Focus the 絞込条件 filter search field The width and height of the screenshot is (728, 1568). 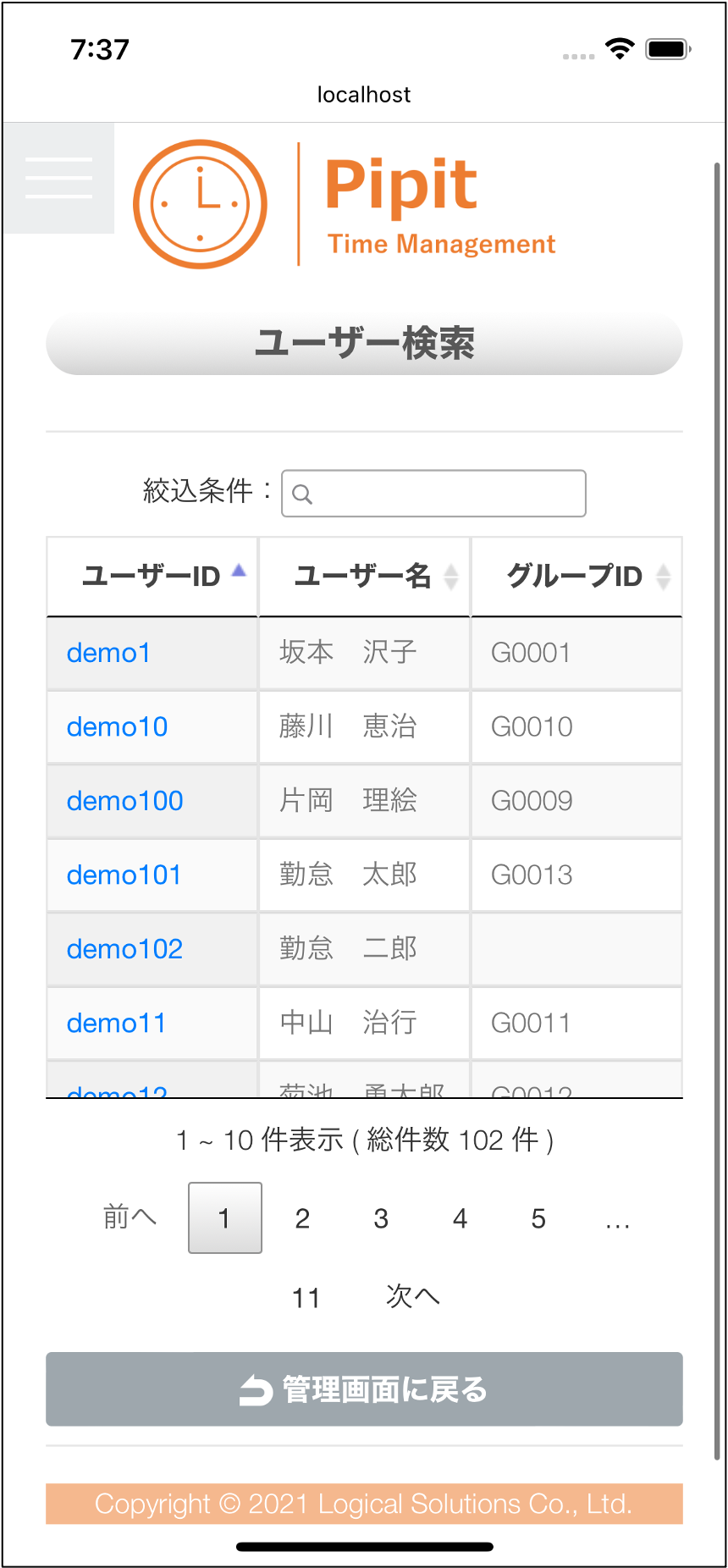pyautogui.click(x=433, y=494)
